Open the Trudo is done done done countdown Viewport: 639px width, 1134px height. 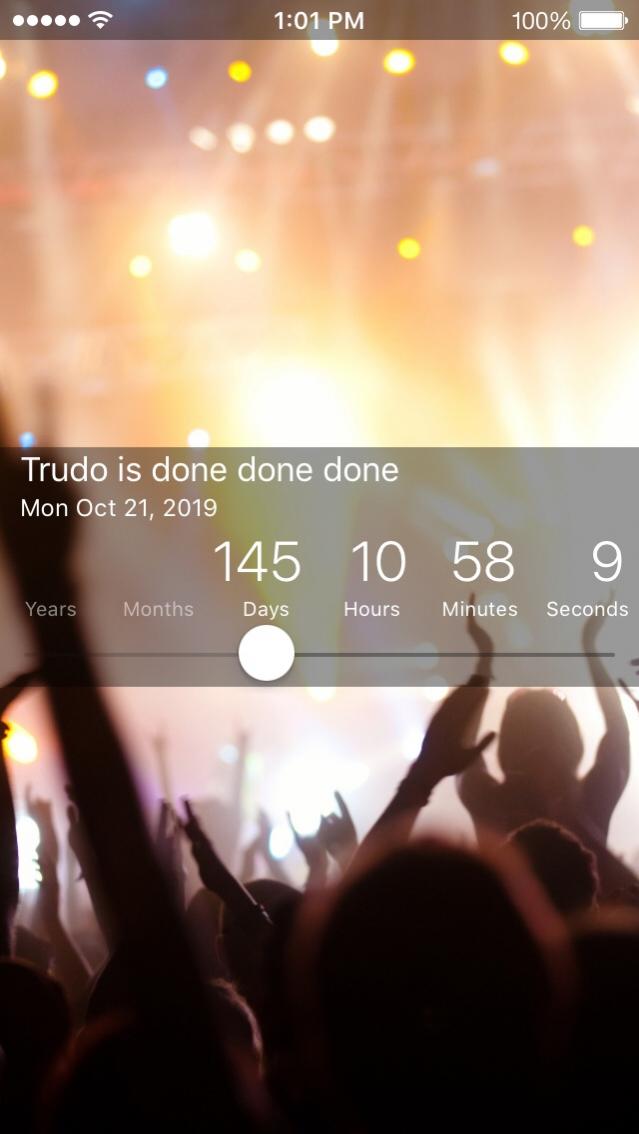point(210,470)
